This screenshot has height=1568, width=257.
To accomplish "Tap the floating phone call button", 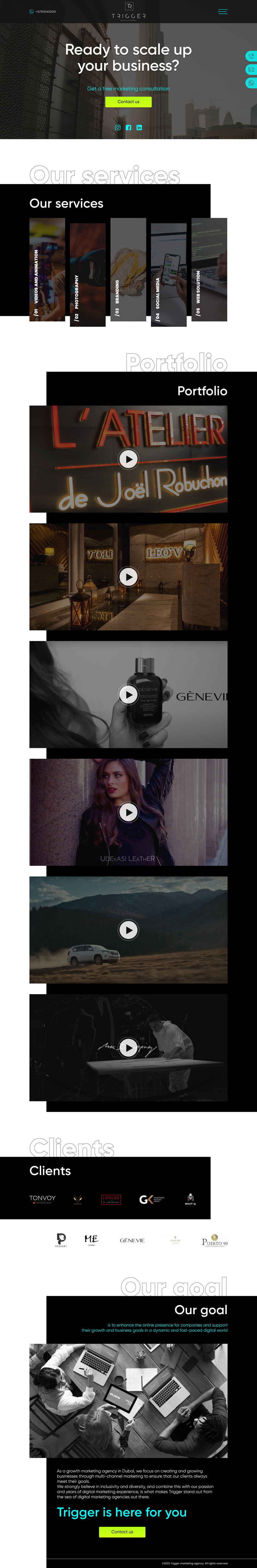I will click(251, 56).
